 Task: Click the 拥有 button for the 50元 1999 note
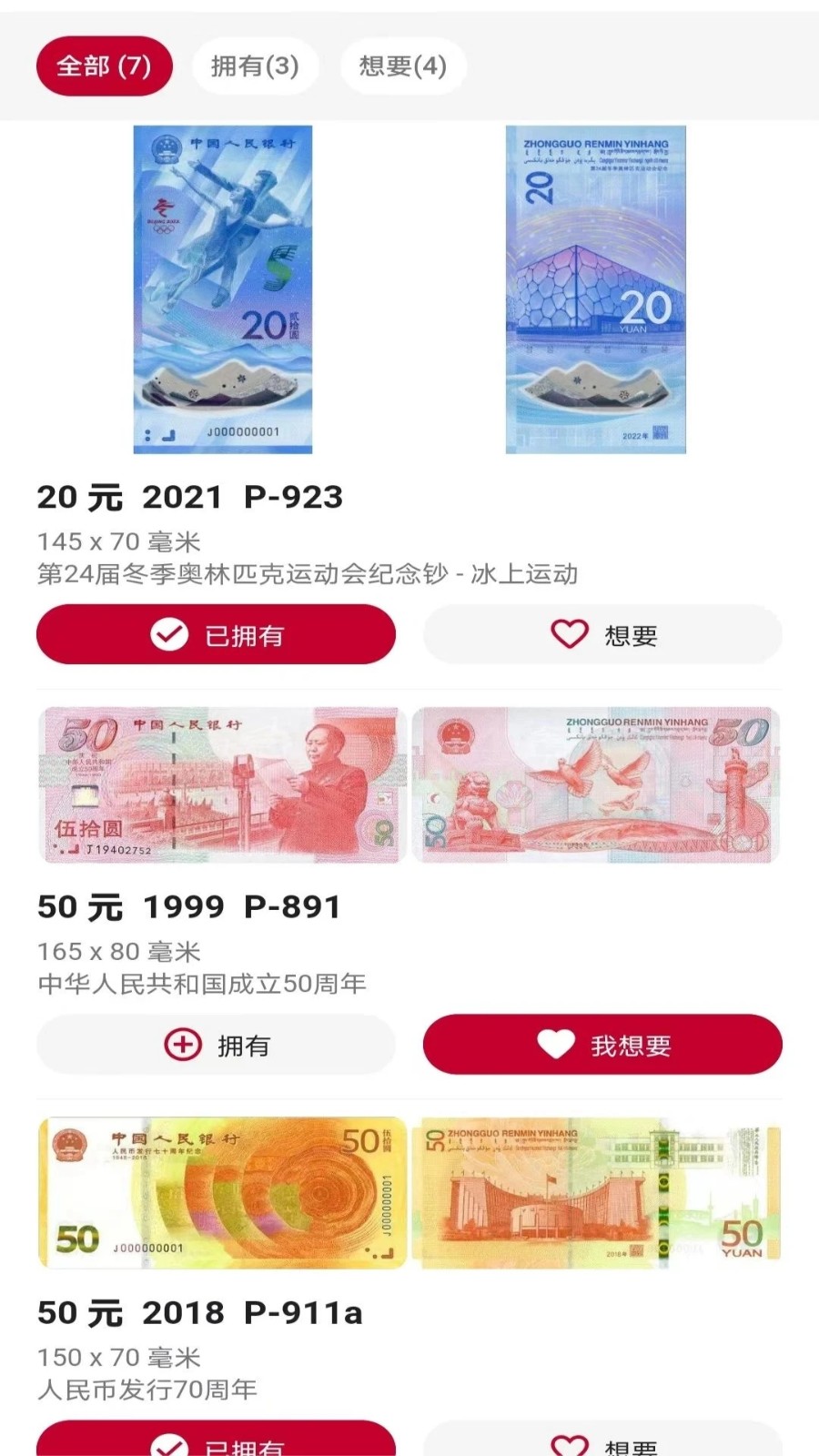pyautogui.click(x=215, y=1045)
